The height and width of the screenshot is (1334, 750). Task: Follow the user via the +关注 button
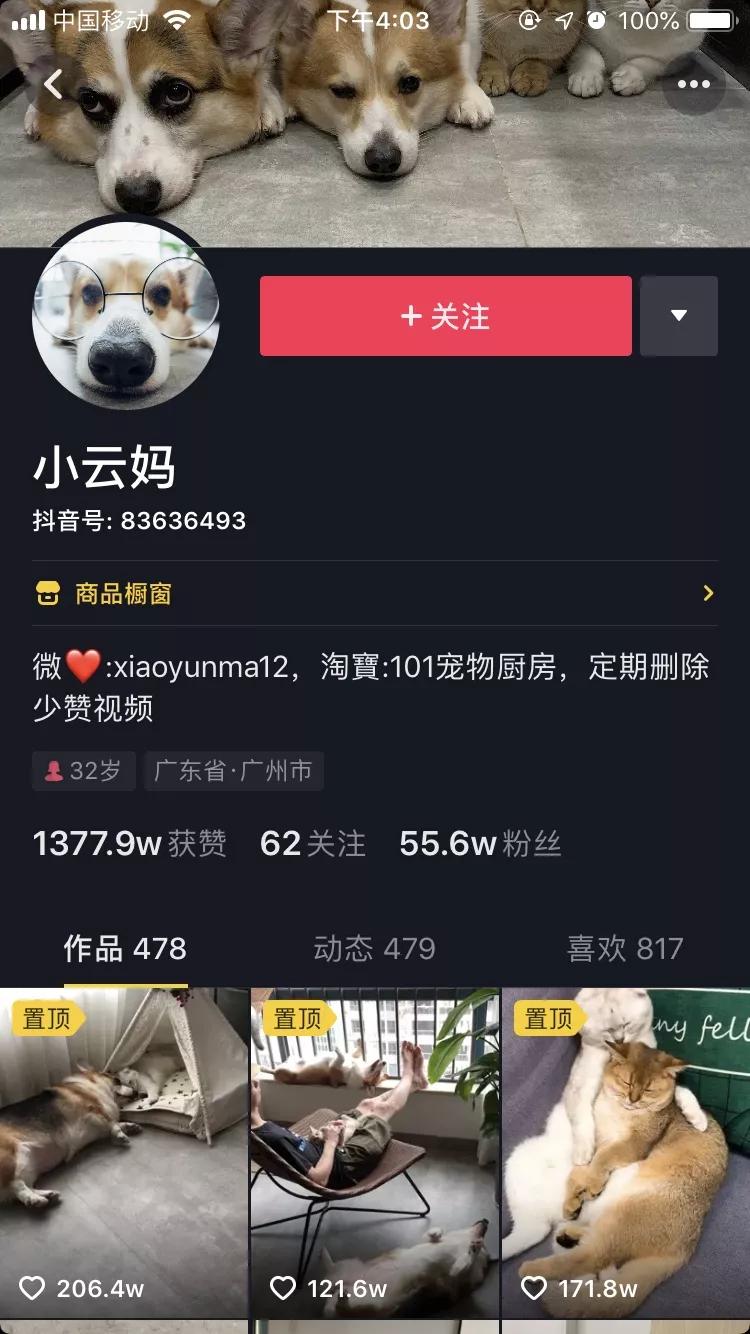tap(445, 316)
